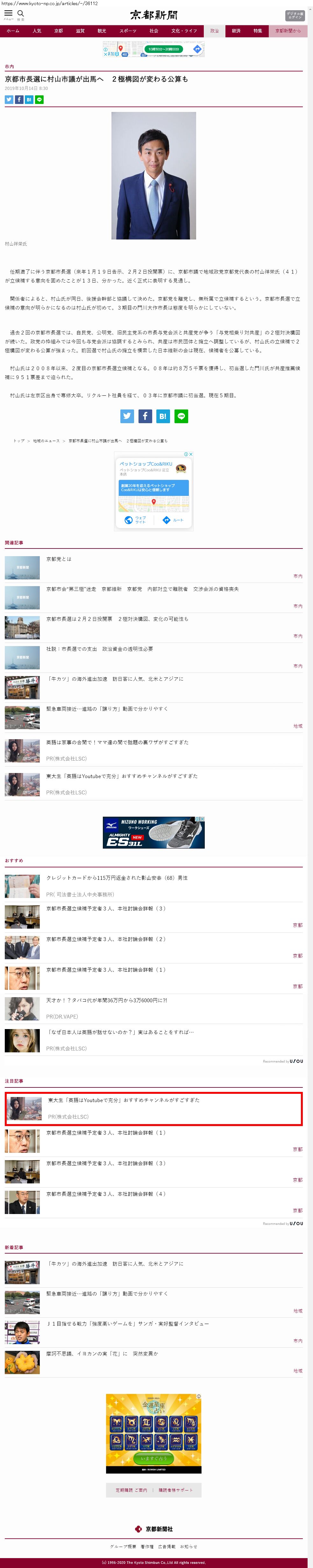Open 社説：市長選での支出 article
The height and width of the screenshot is (1568, 313).
[100, 649]
